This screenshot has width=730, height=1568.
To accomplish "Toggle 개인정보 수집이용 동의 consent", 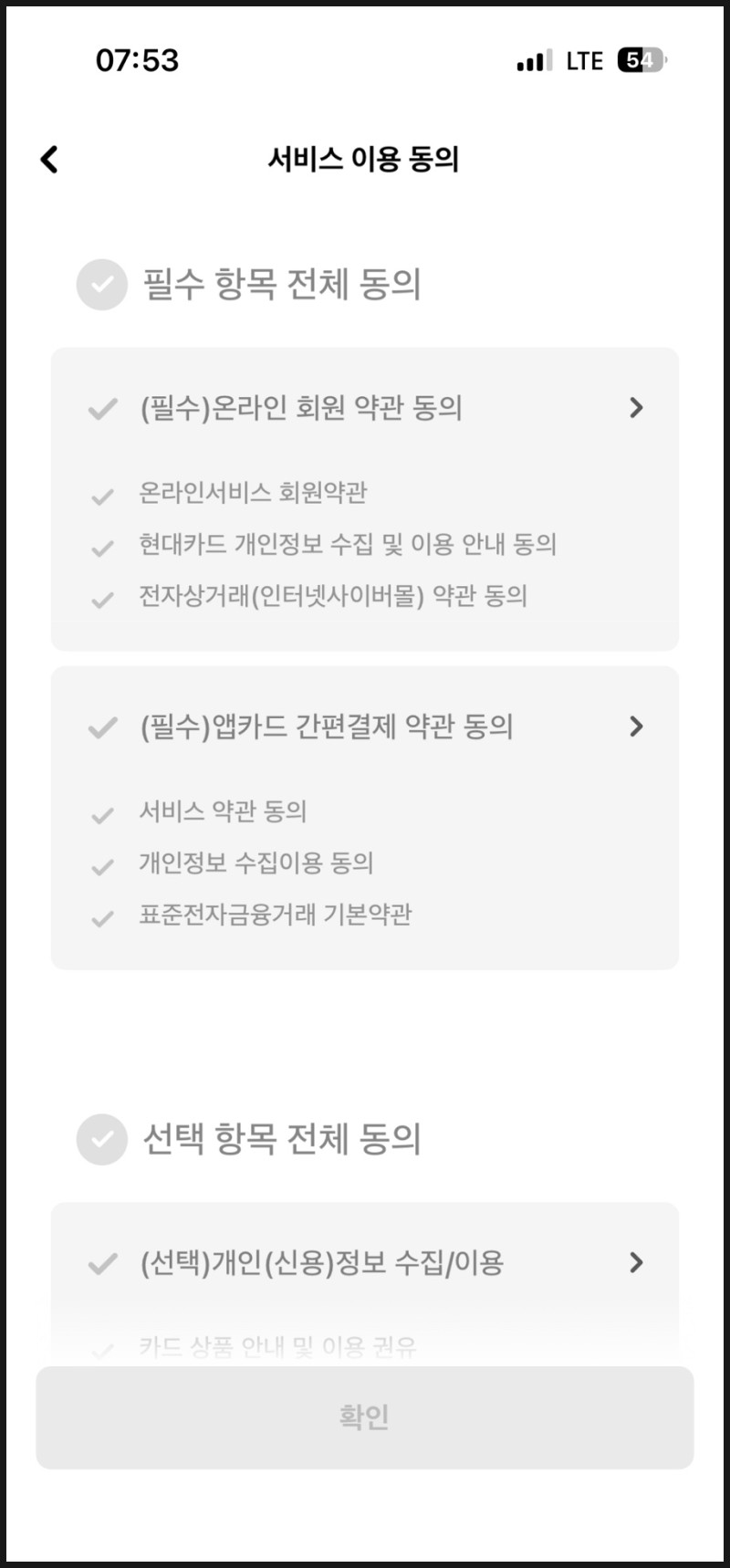I will [x=101, y=862].
